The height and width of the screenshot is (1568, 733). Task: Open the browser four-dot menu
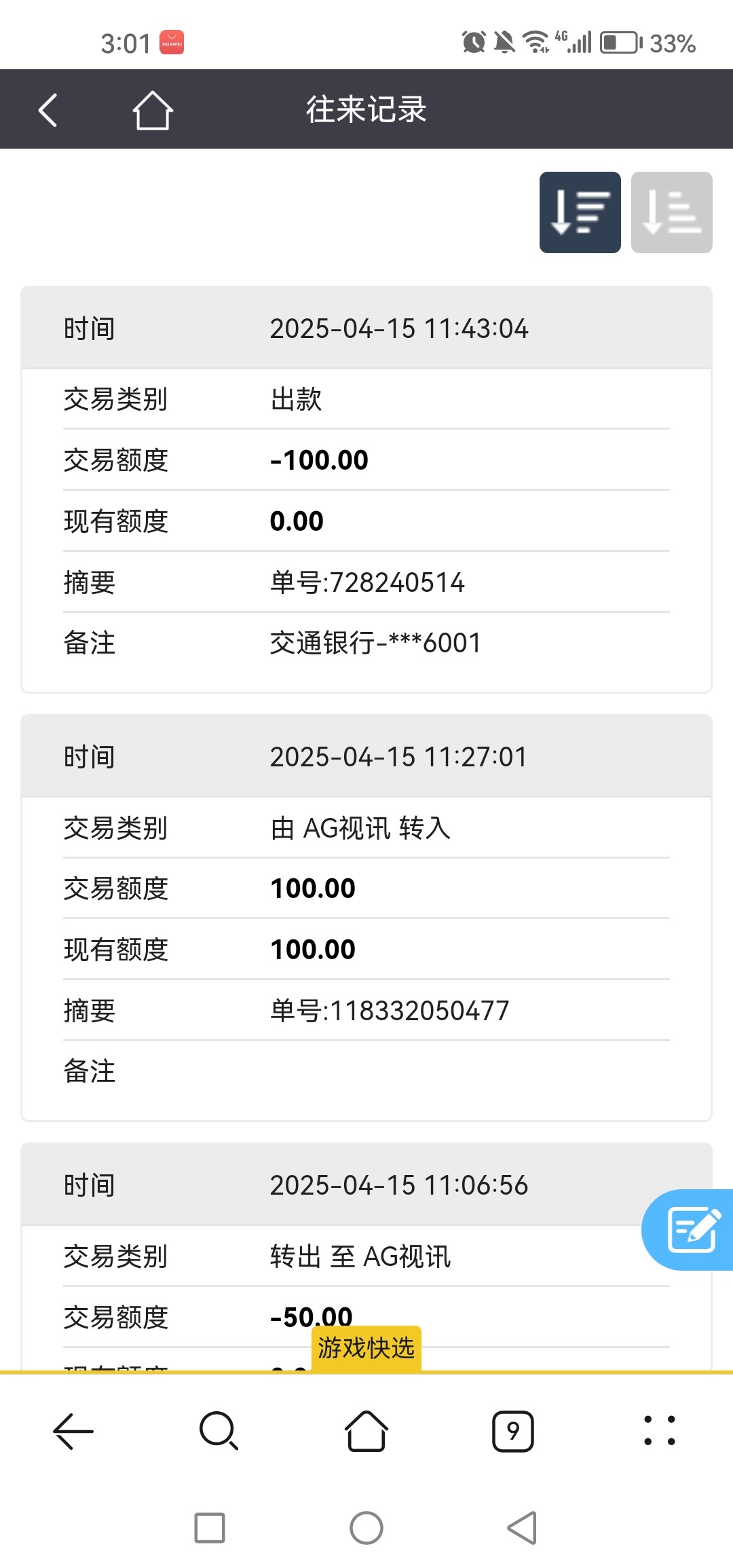pos(659,1431)
